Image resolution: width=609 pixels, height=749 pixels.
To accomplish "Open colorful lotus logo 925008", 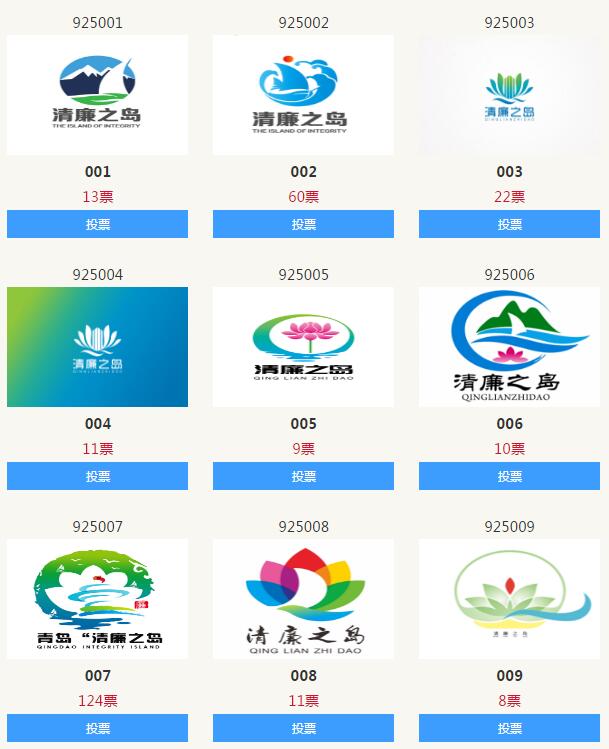I will pos(303,599).
